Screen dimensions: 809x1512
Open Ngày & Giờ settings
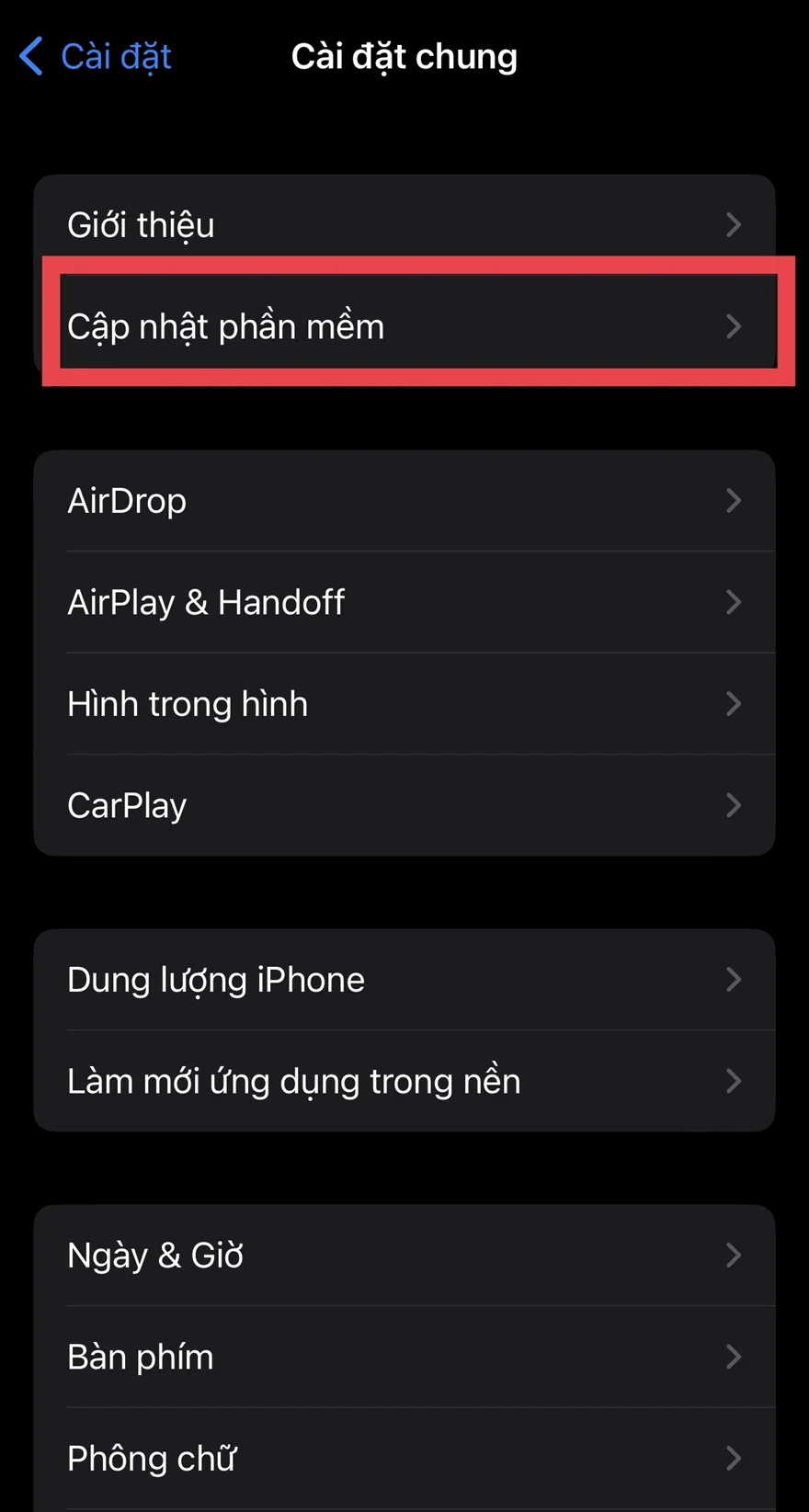click(x=404, y=1255)
